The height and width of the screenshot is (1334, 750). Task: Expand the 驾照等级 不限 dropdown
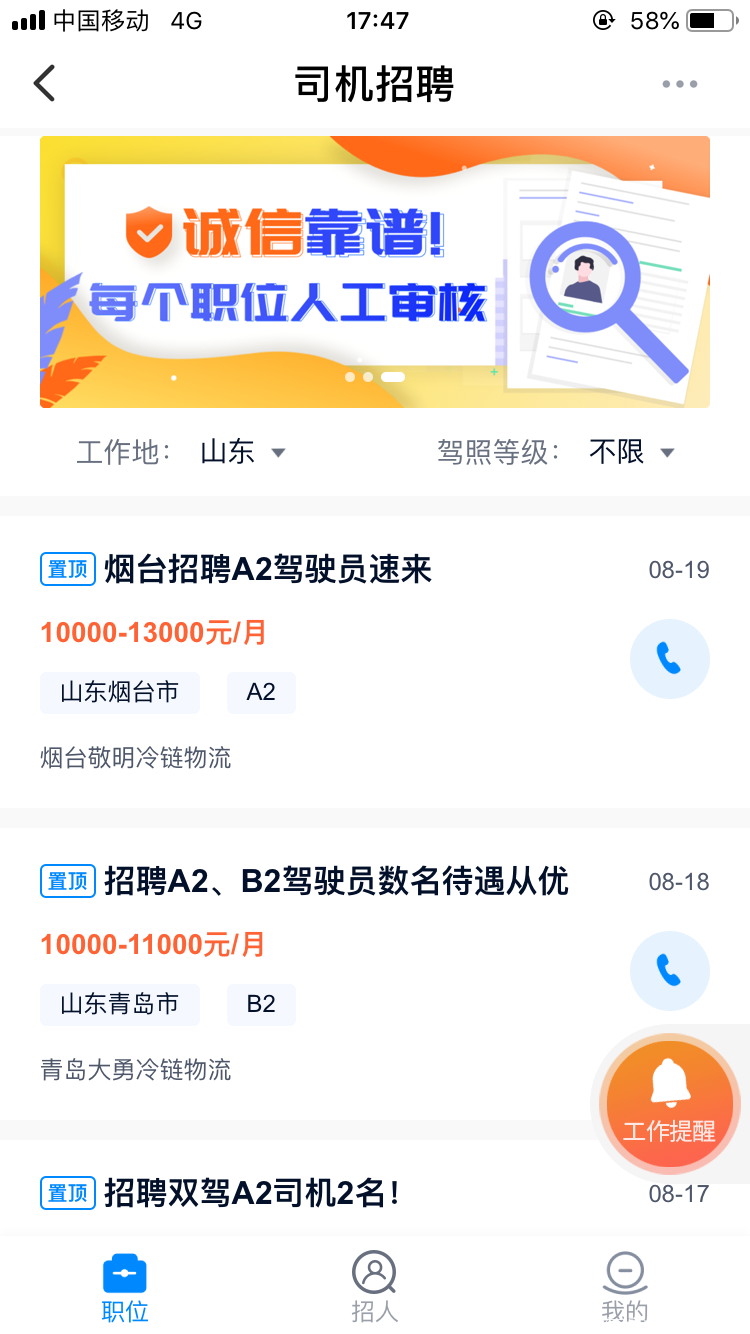pos(632,452)
